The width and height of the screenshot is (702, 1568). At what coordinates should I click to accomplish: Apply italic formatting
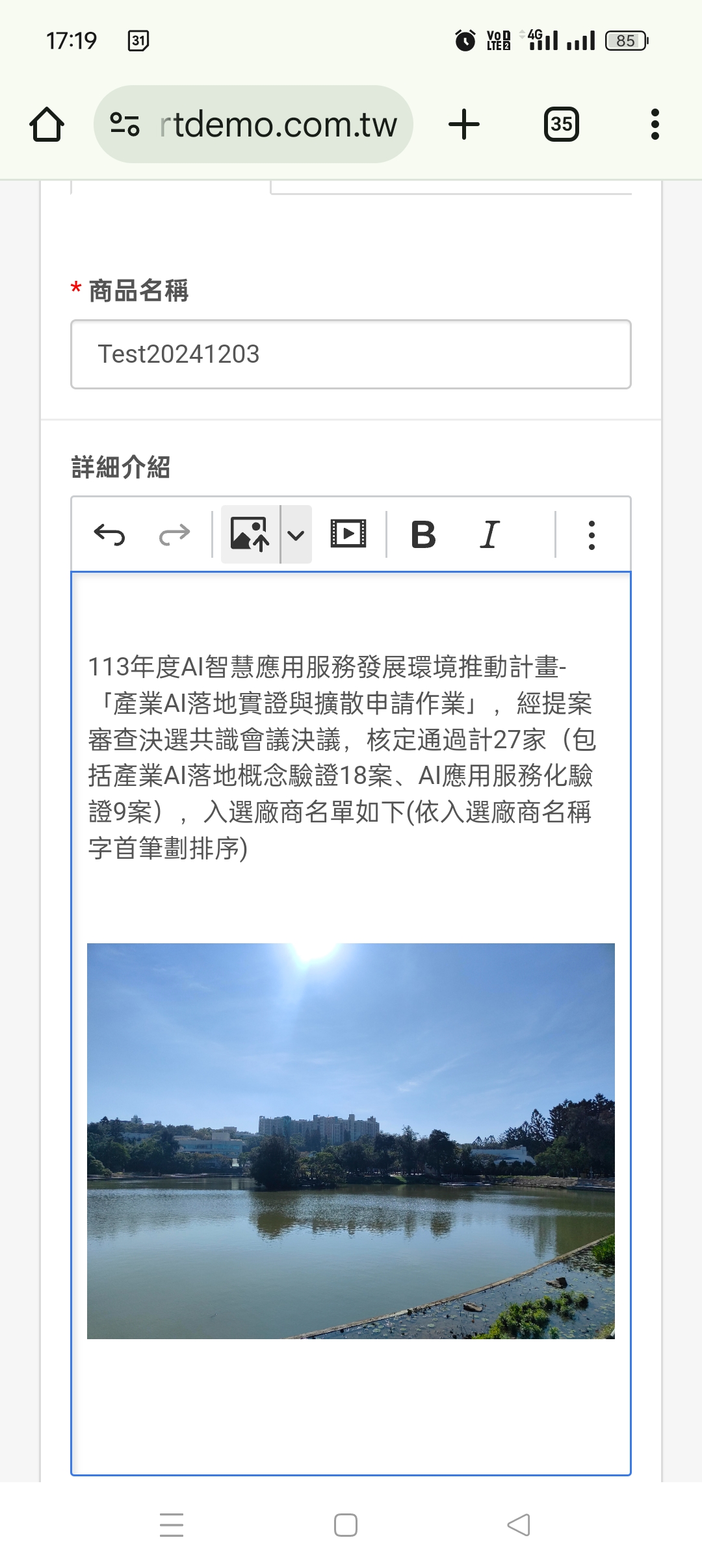tap(489, 534)
